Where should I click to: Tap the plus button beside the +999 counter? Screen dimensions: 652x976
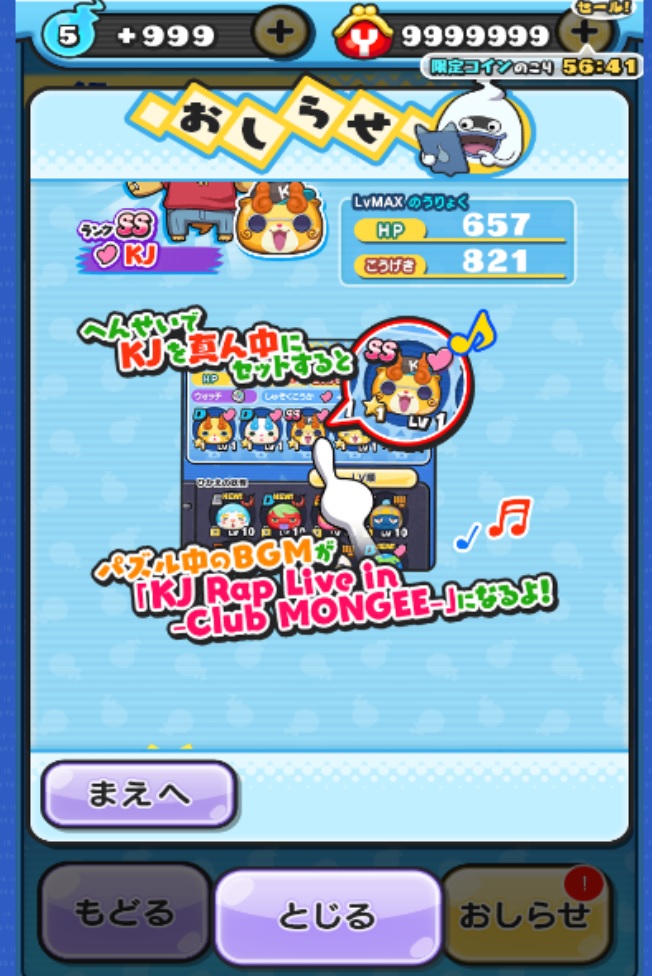click(x=281, y=33)
